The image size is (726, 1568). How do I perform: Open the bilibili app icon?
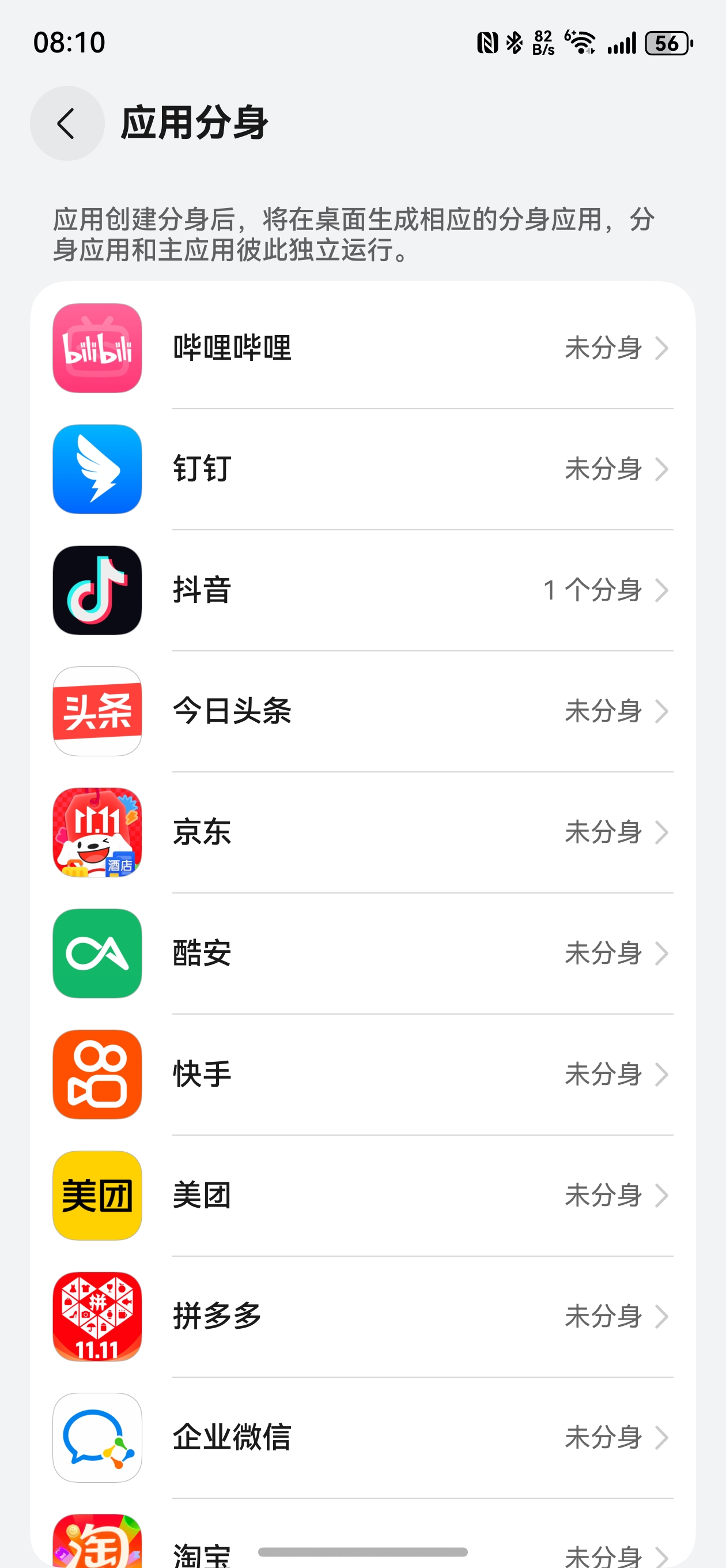(97, 348)
